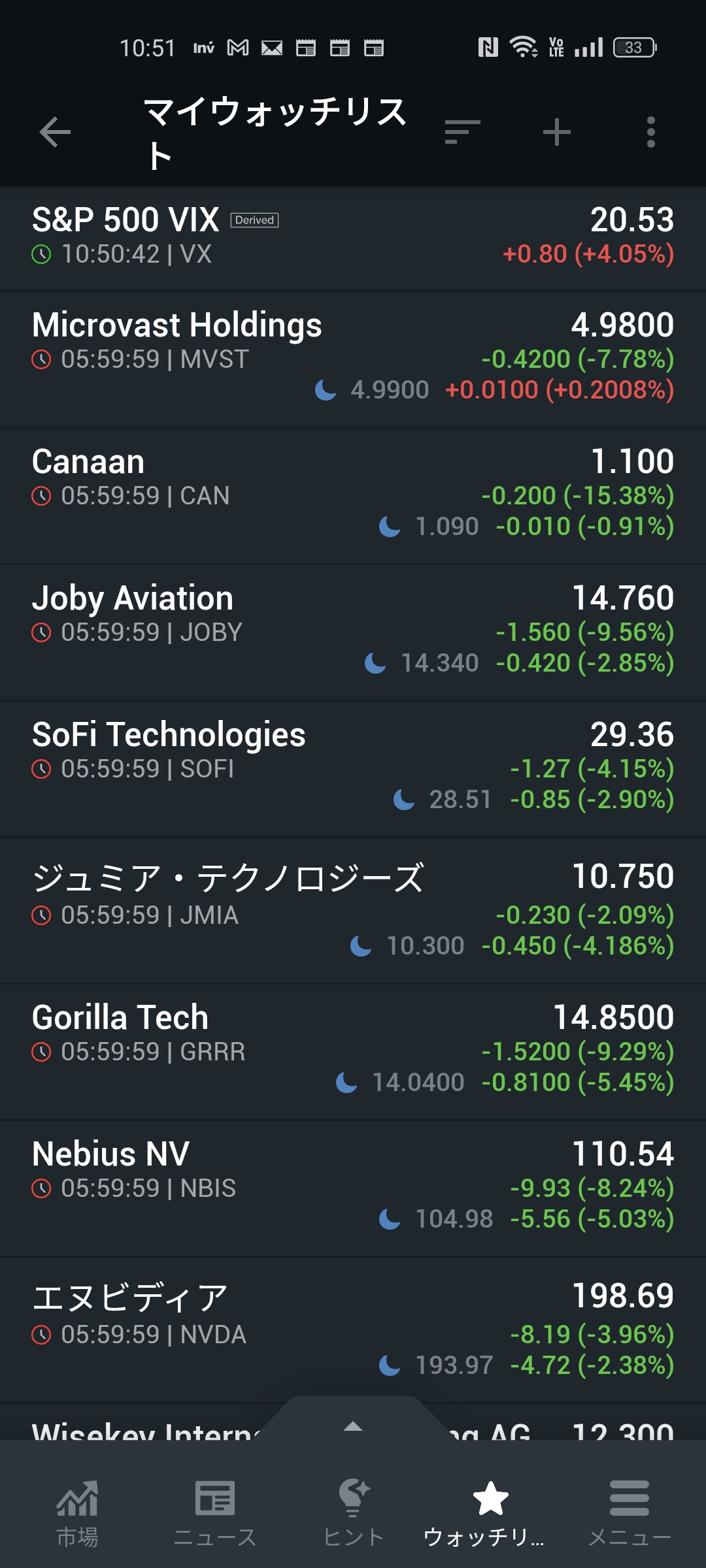Open the Canaan (CAN) quote
Image resolution: width=706 pixels, height=1568 pixels.
click(353, 495)
